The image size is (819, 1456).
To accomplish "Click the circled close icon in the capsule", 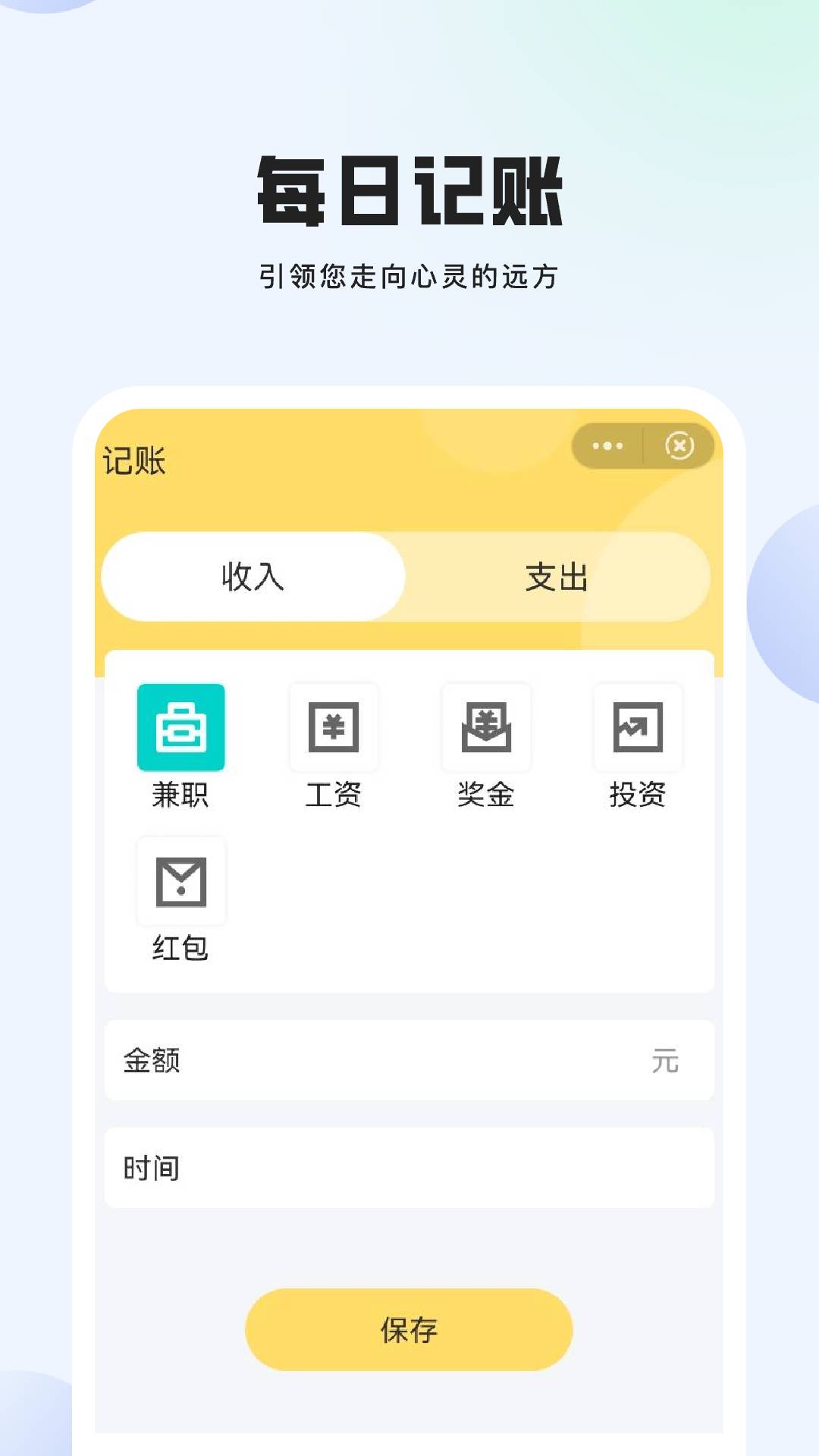I will click(679, 447).
